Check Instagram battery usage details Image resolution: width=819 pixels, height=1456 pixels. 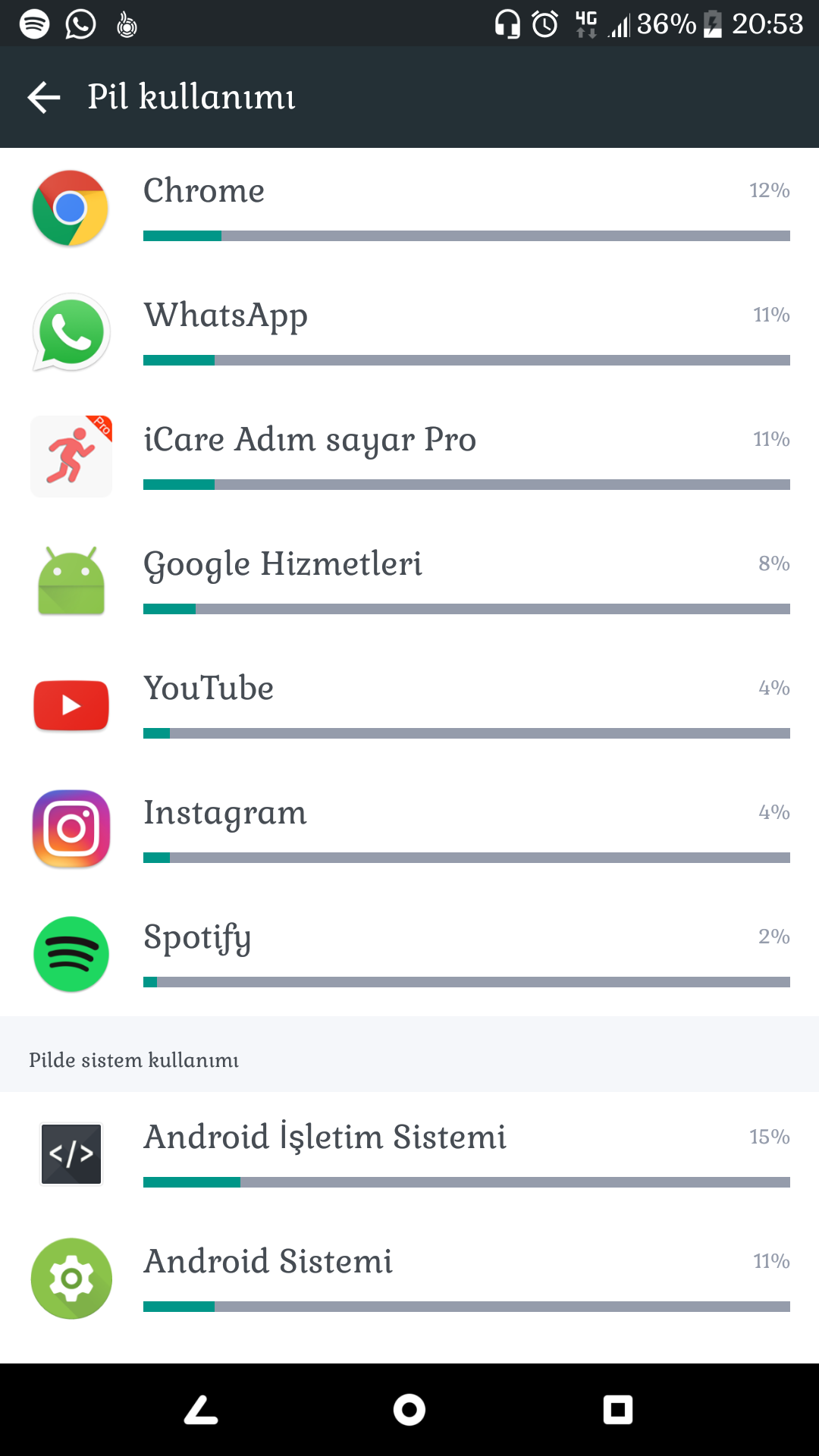(409, 832)
